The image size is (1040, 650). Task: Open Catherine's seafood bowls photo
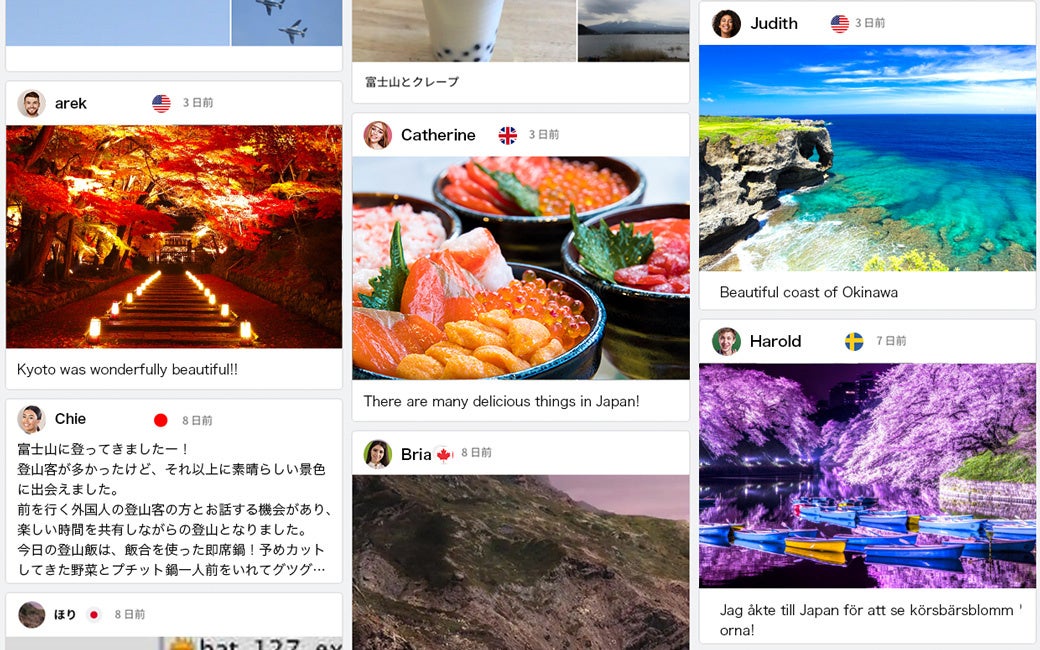coord(520,268)
